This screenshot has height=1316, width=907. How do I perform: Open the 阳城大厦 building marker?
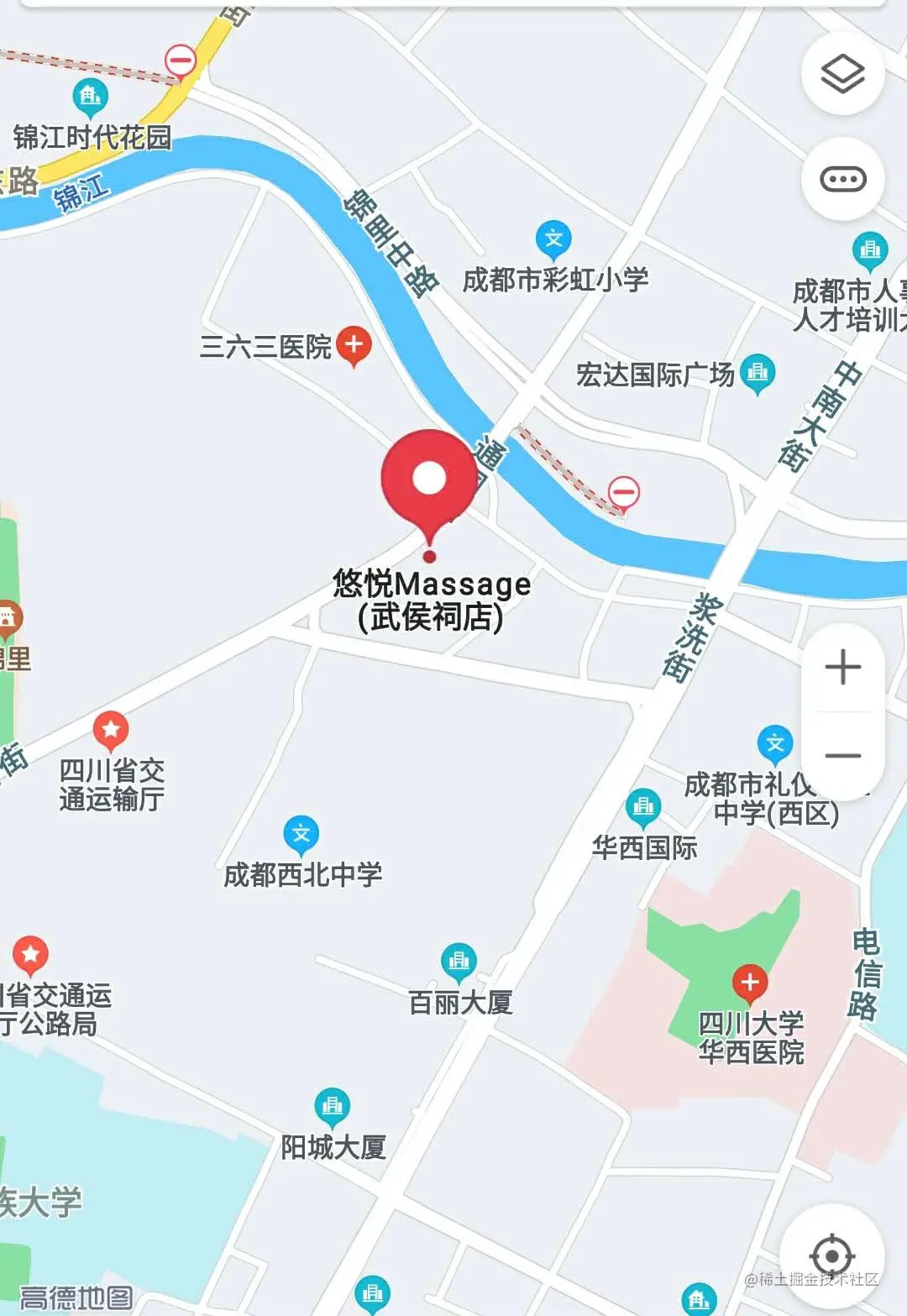click(x=332, y=1106)
